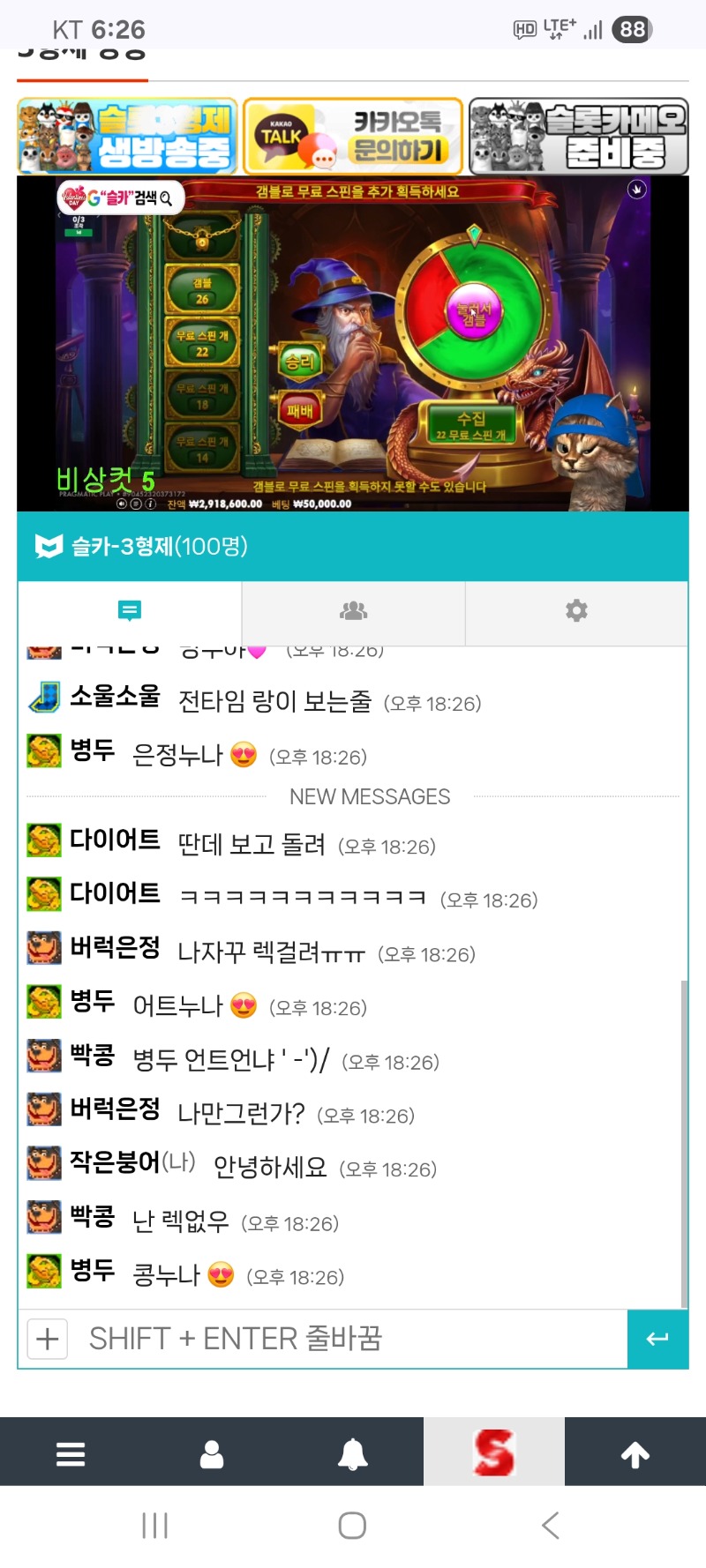Open the notifications bell
The height and width of the screenshot is (1568, 706).
point(353,1453)
